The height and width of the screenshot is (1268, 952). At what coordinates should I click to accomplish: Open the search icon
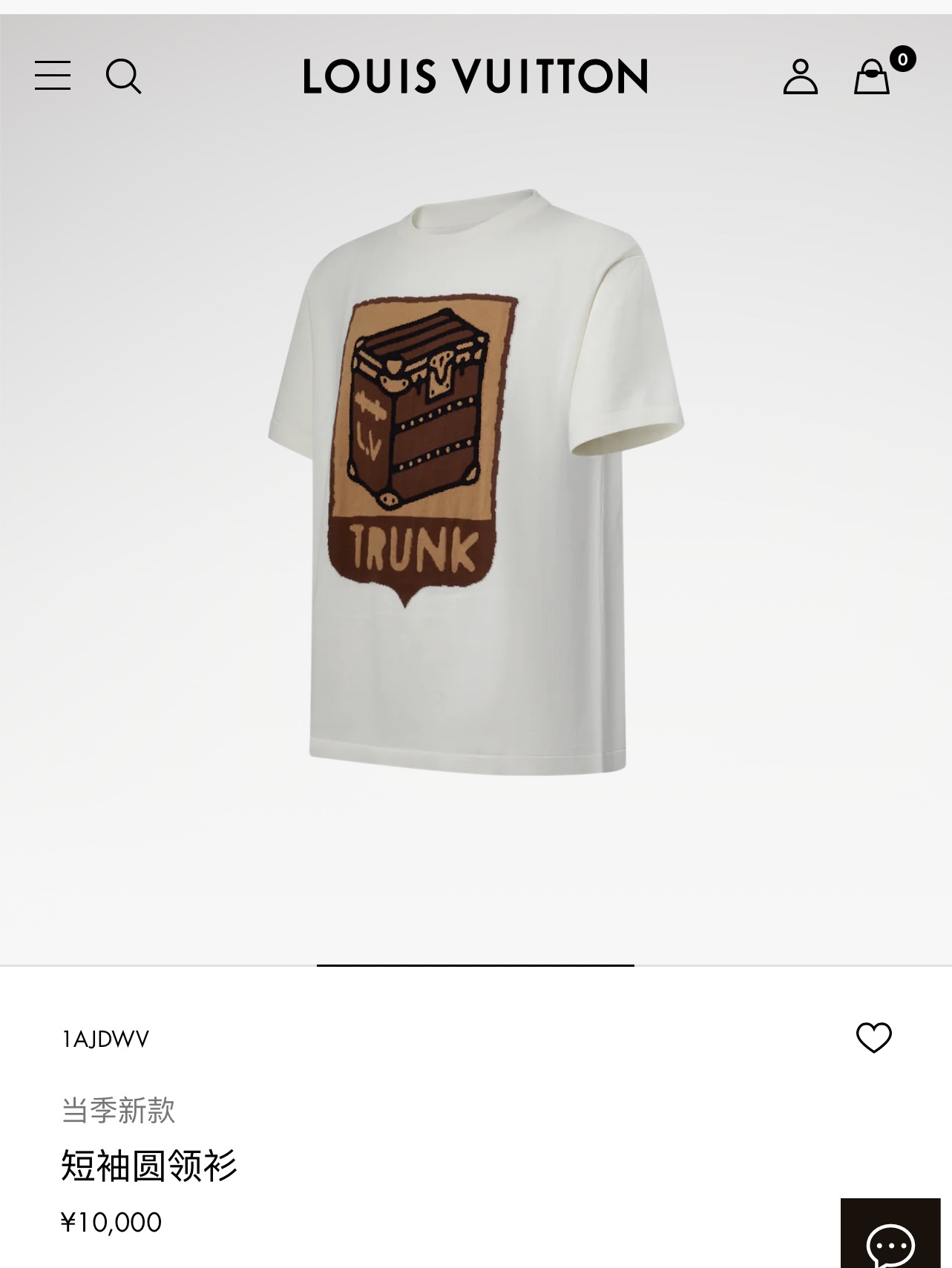123,76
